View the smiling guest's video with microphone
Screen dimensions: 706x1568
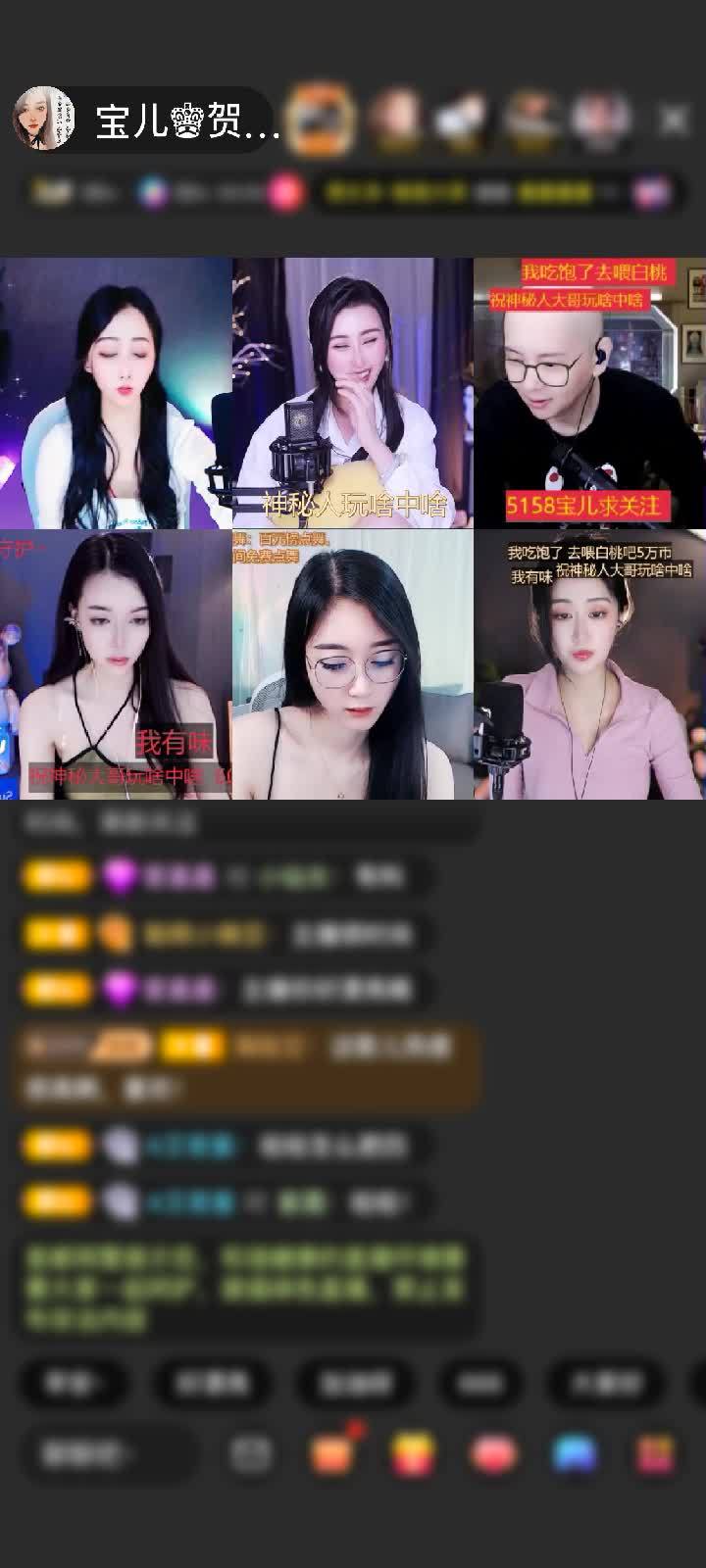click(x=352, y=392)
